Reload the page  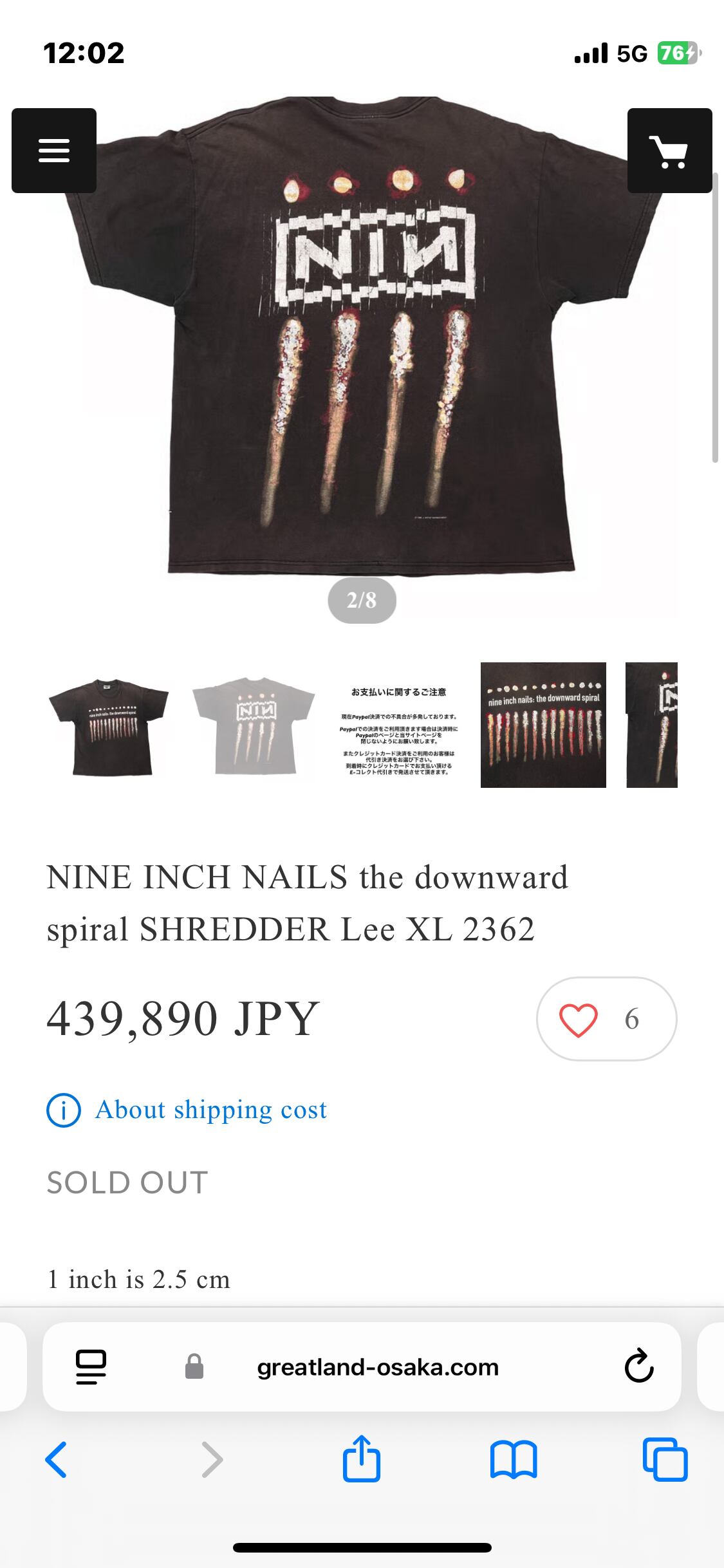638,1367
